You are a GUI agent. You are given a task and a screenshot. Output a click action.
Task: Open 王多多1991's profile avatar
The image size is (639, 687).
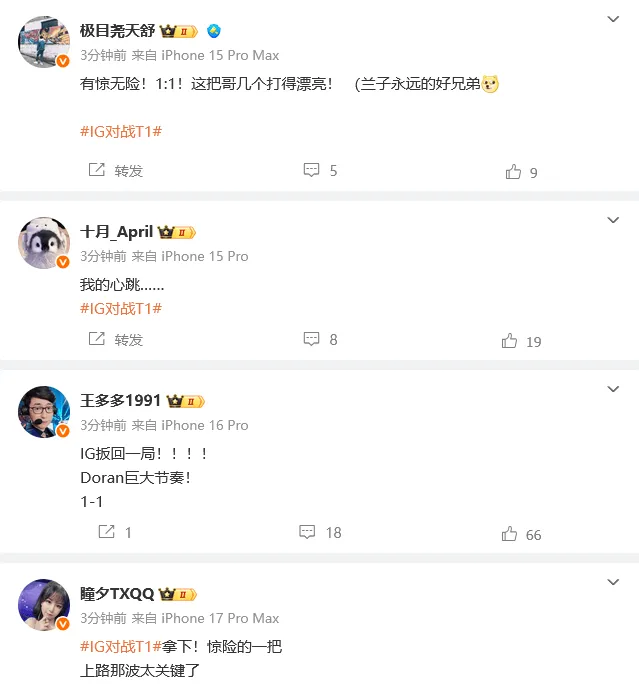point(43,412)
